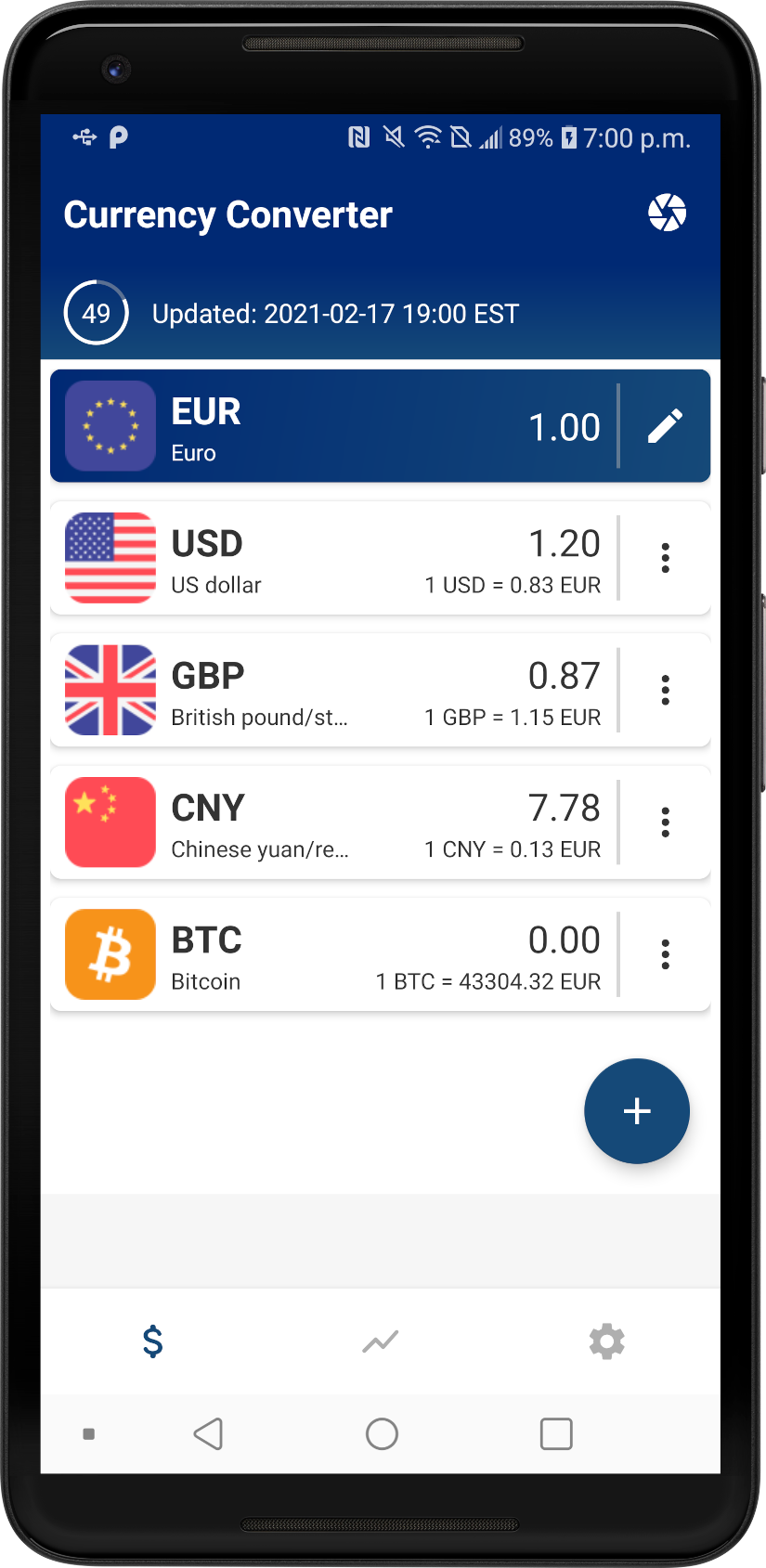Viewport: 766px width, 1568px height.
Task: Open the USD US dollar card
Action: 334,558
